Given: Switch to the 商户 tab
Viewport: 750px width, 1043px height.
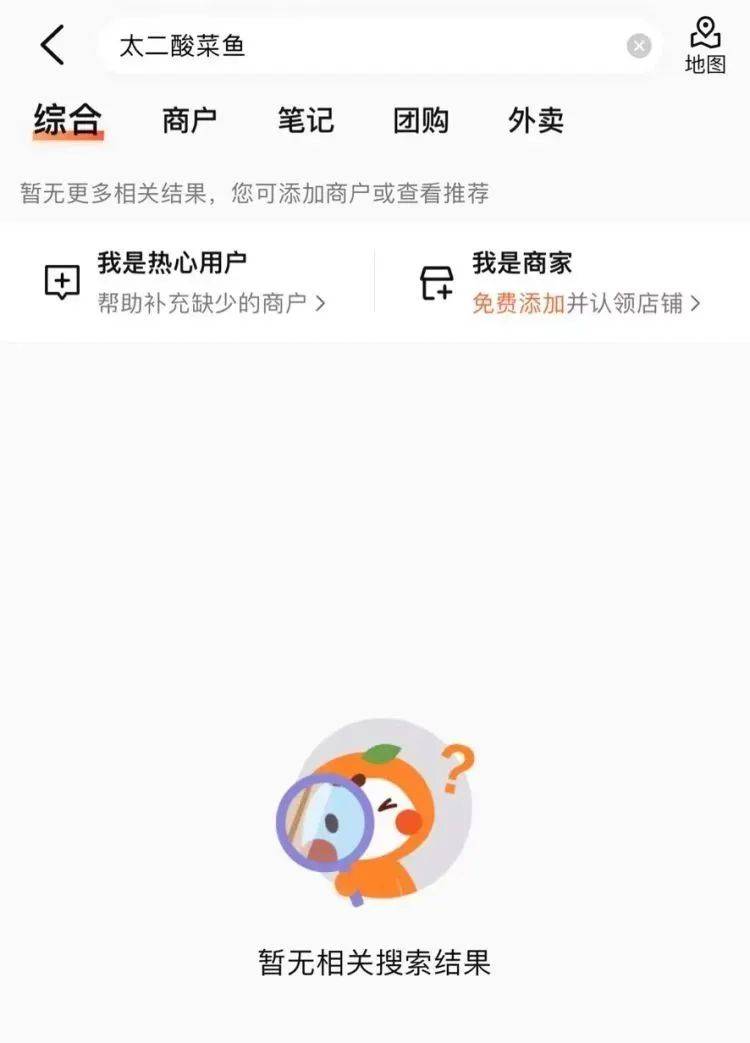Looking at the screenshot, I should point(189,121).
